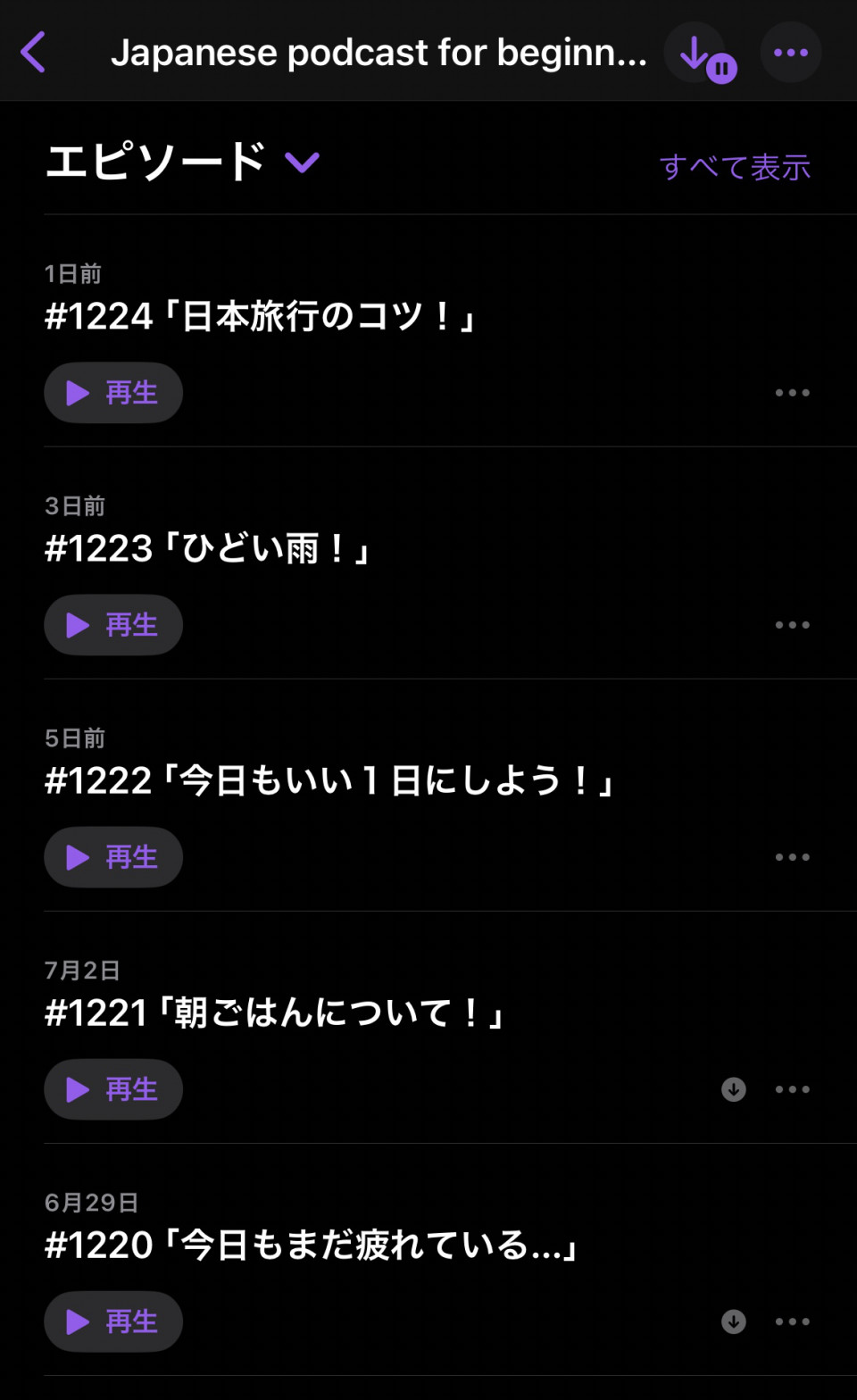Play episode #1220 今日もまだ疲れている
This screenshot has height=1400, width=857.
[x=113, y=1321]
